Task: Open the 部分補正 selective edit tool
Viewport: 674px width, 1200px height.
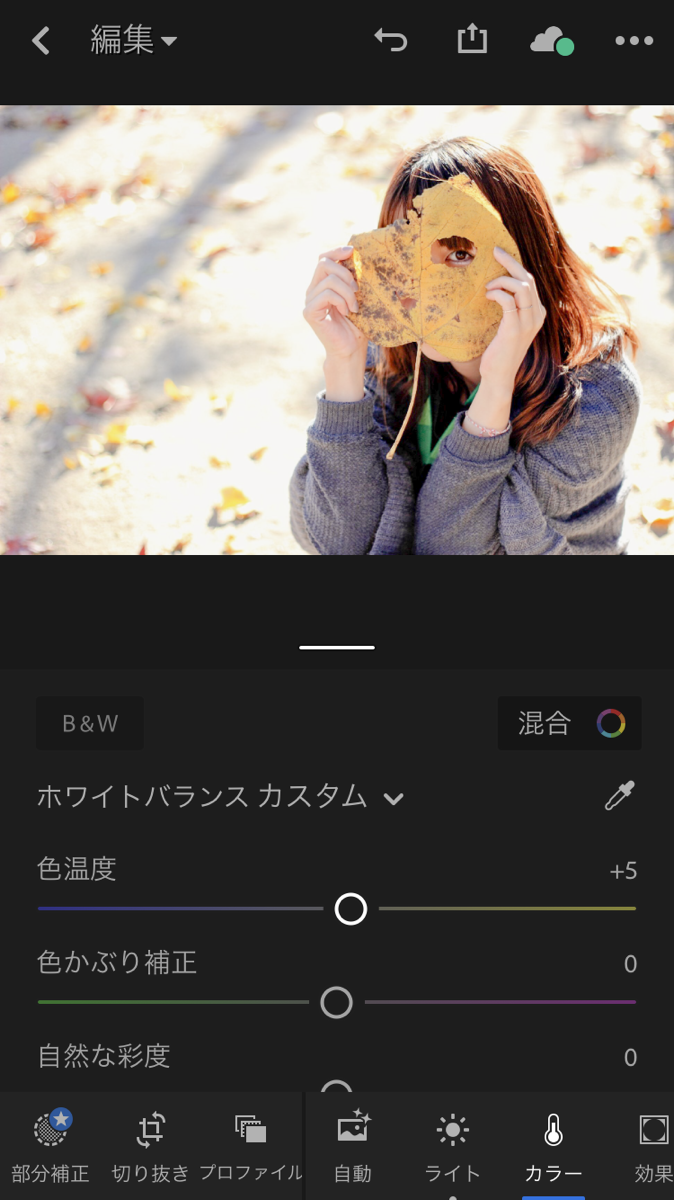Action: [50, 1146]
